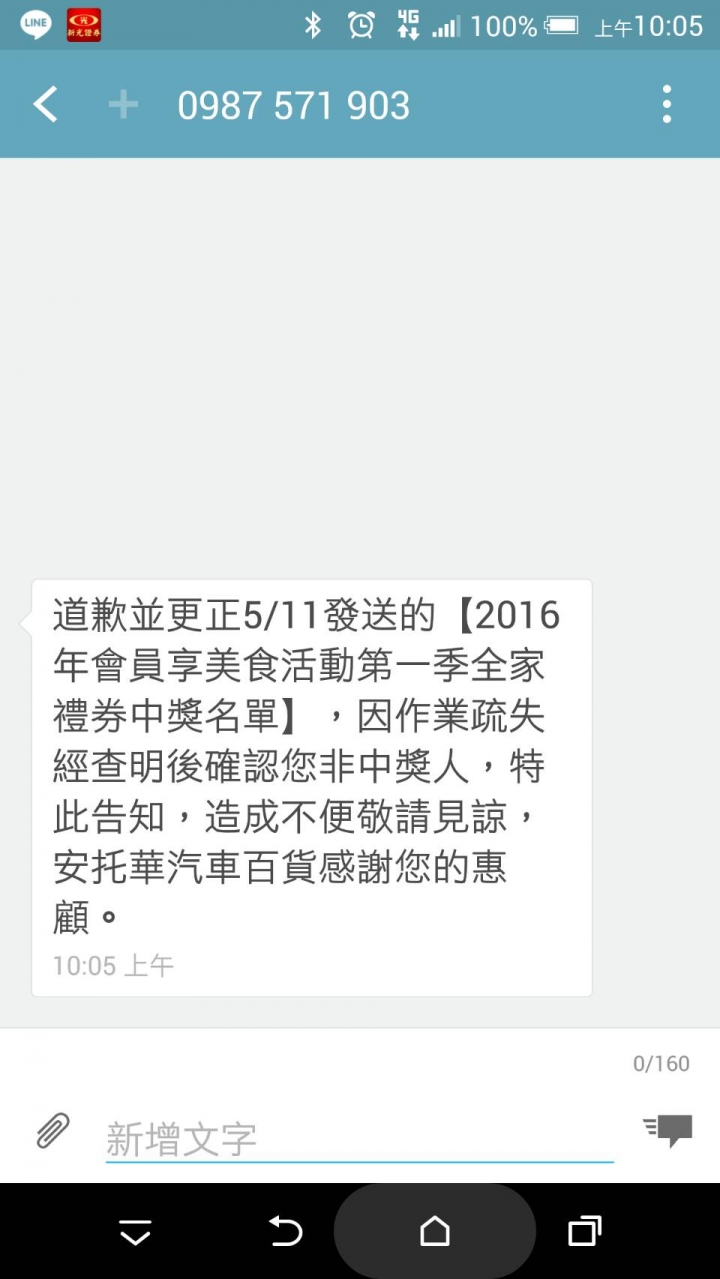The image size is (720, 1279).
Task: Open the three-dot overflow menu
Action: (x=667, y=105)
